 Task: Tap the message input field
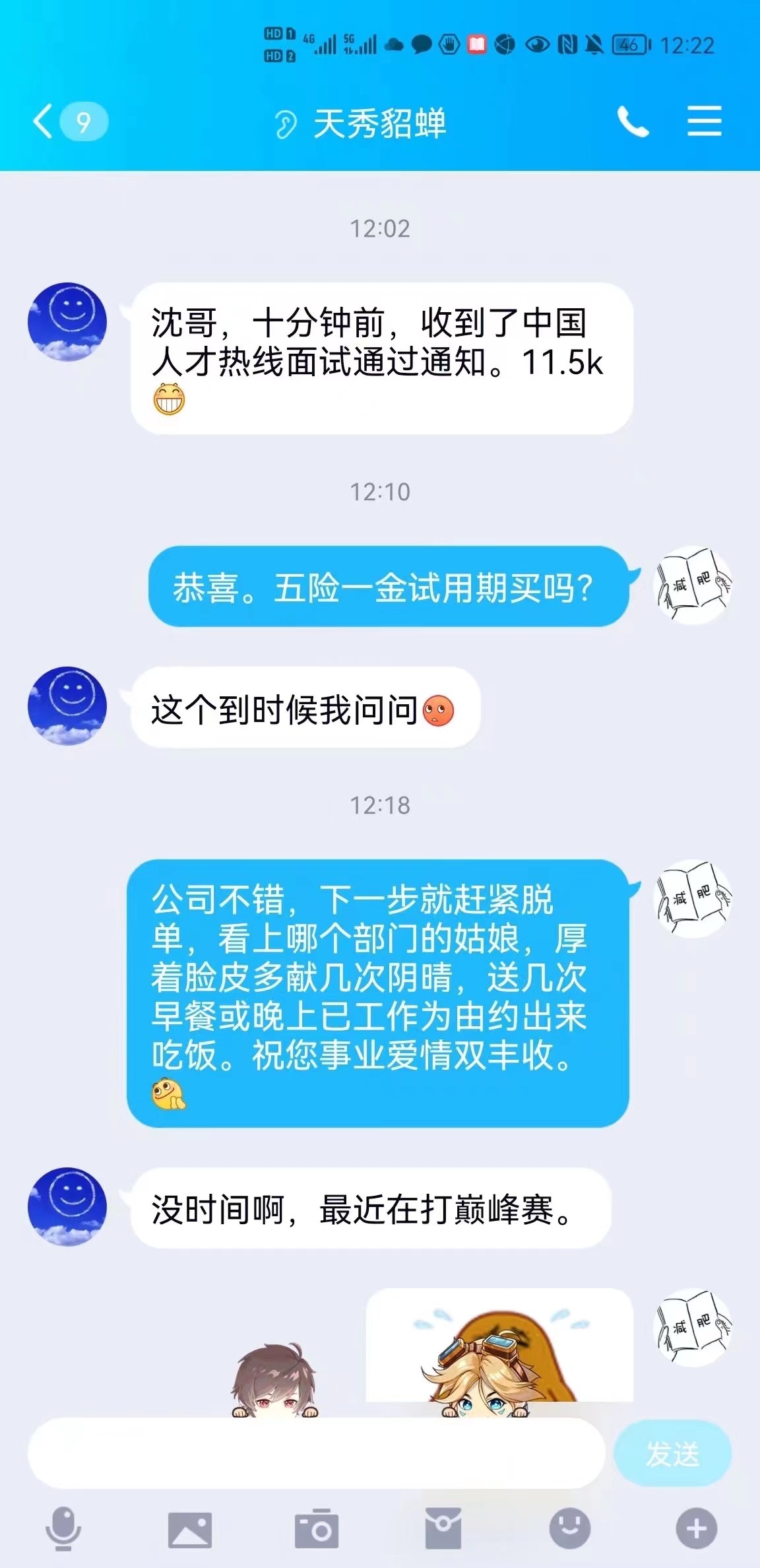tap(315, 1453)
